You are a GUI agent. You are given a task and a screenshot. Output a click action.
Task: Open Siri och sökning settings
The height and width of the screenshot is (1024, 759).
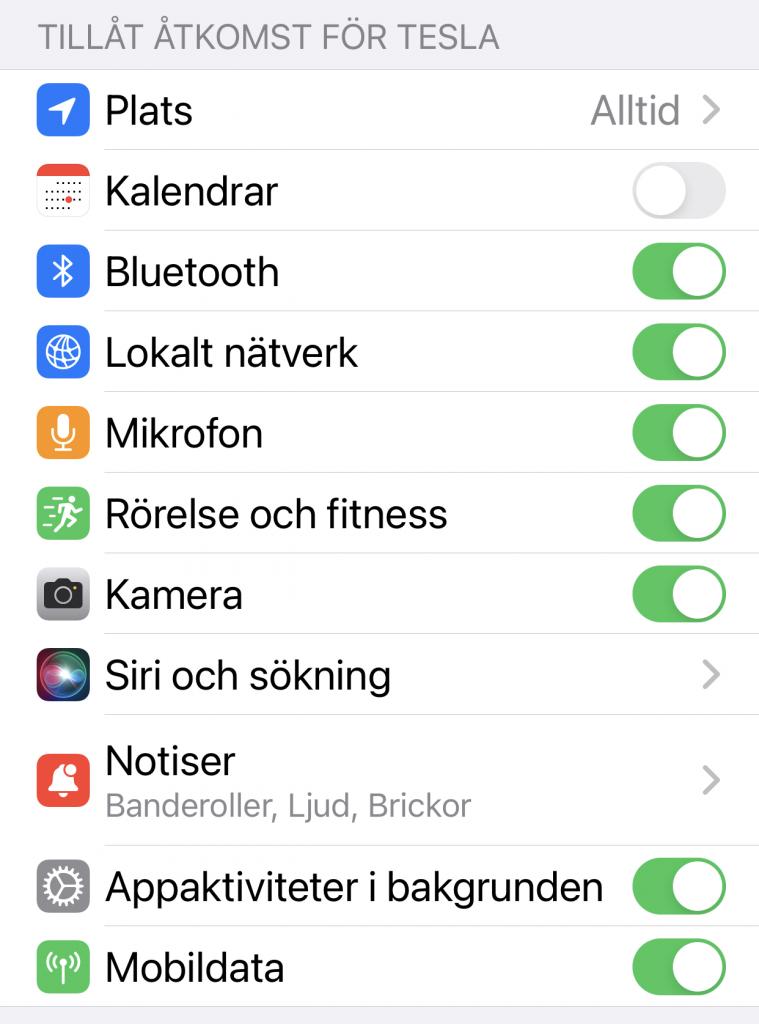click(380, 676)
